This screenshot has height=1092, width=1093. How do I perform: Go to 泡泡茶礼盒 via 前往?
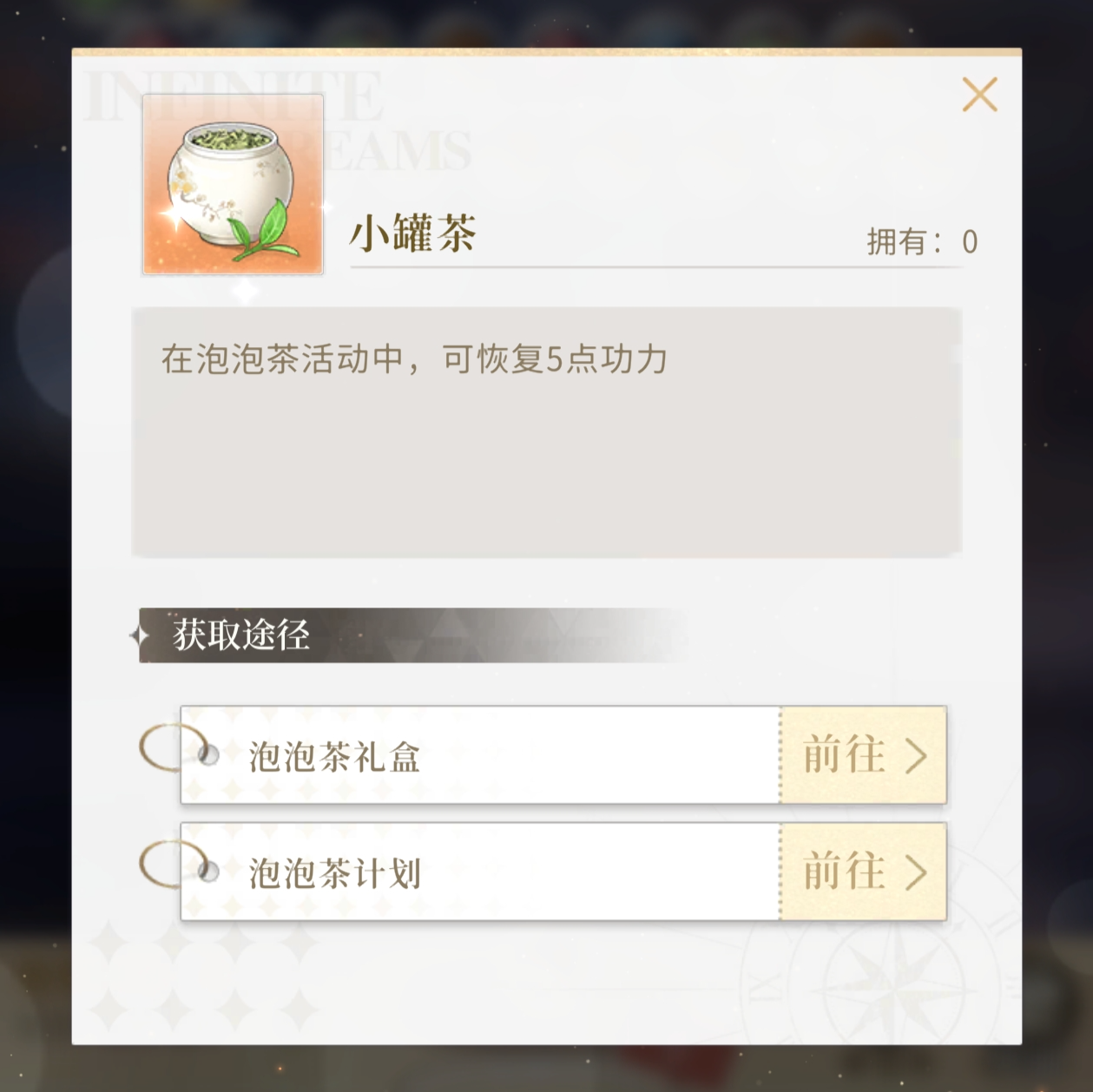(863, 754)
